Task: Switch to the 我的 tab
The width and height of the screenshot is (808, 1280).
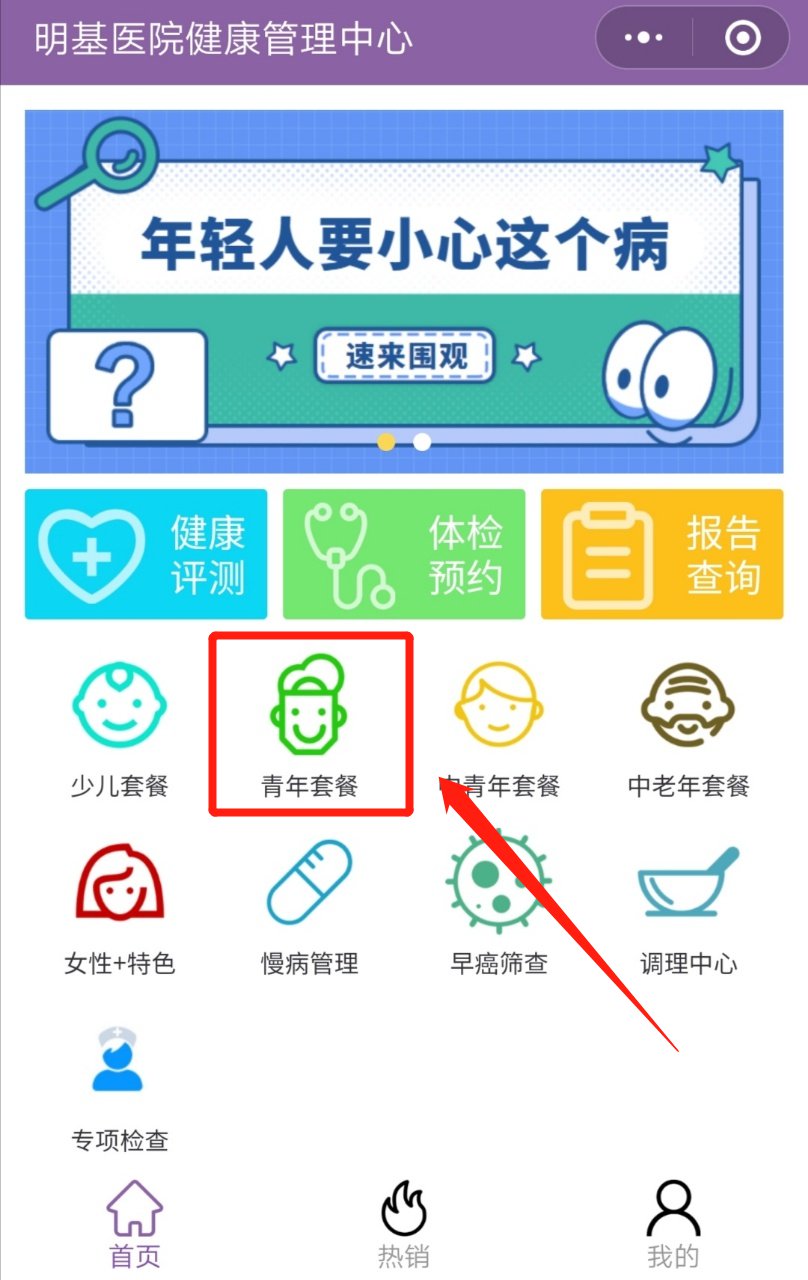Action: pyautogui.click(x=673, y=1224)
